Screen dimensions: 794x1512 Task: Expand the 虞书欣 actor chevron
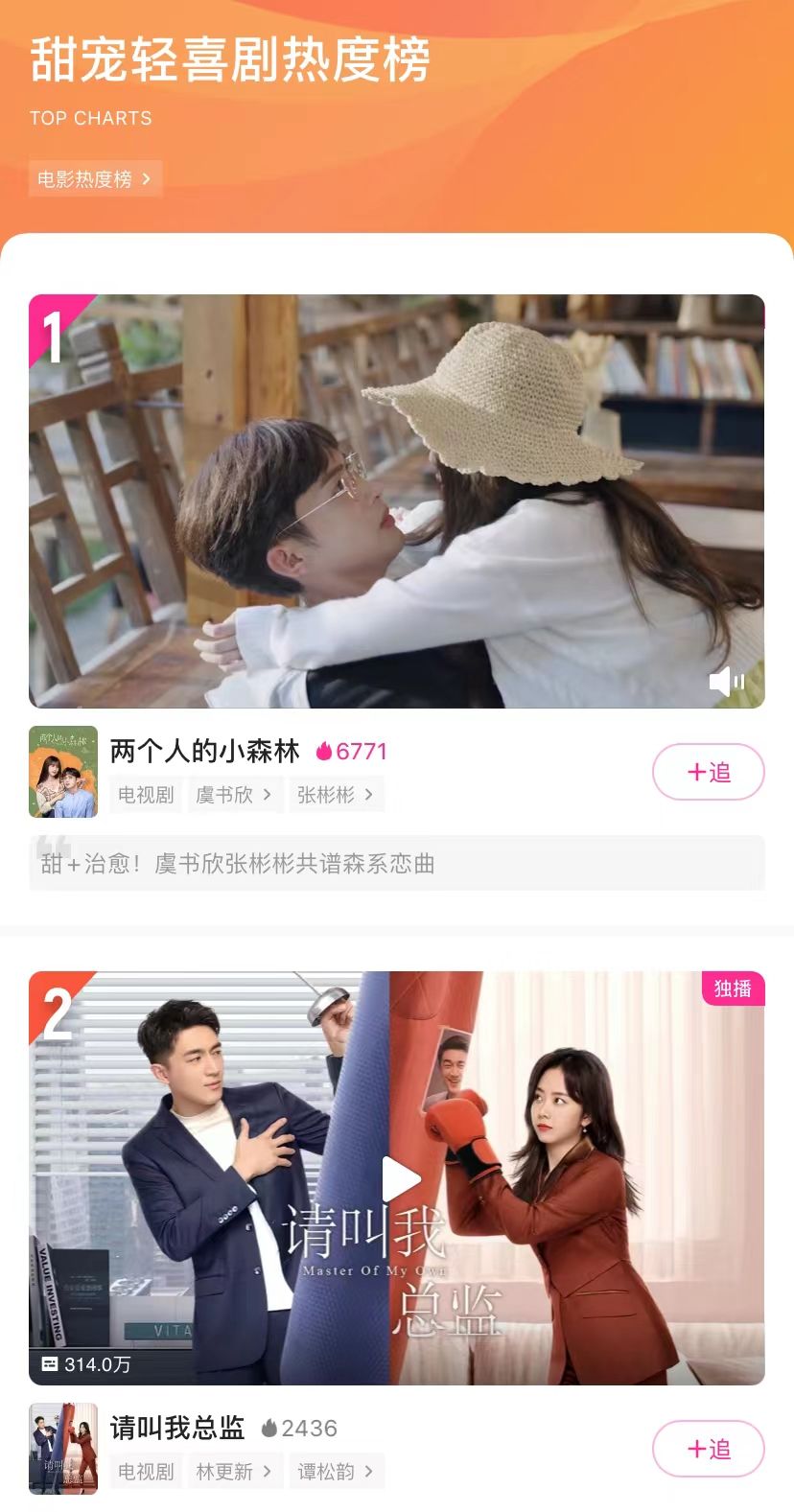tap(267, 795)
